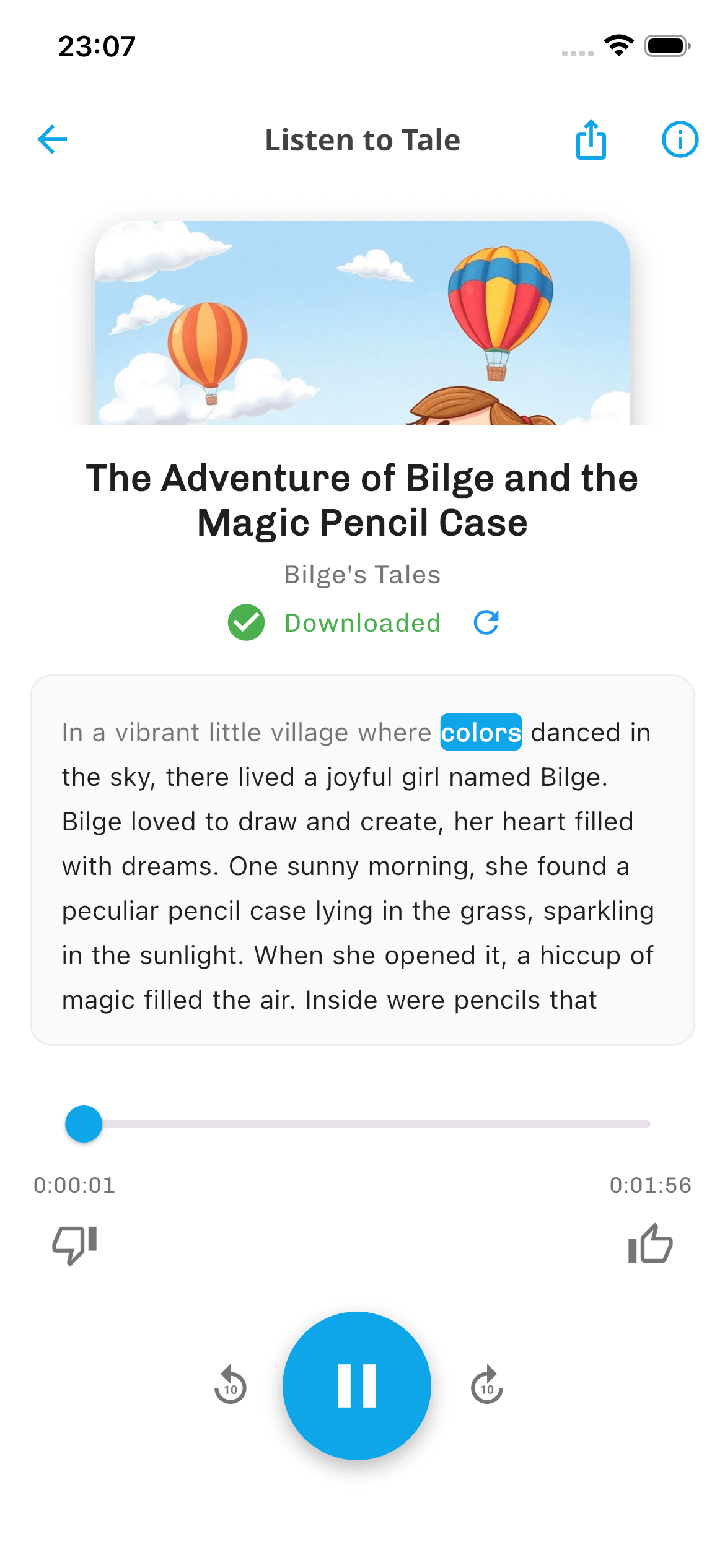
Task: Skip forward 10 seconds
Action: point(487,1385)
